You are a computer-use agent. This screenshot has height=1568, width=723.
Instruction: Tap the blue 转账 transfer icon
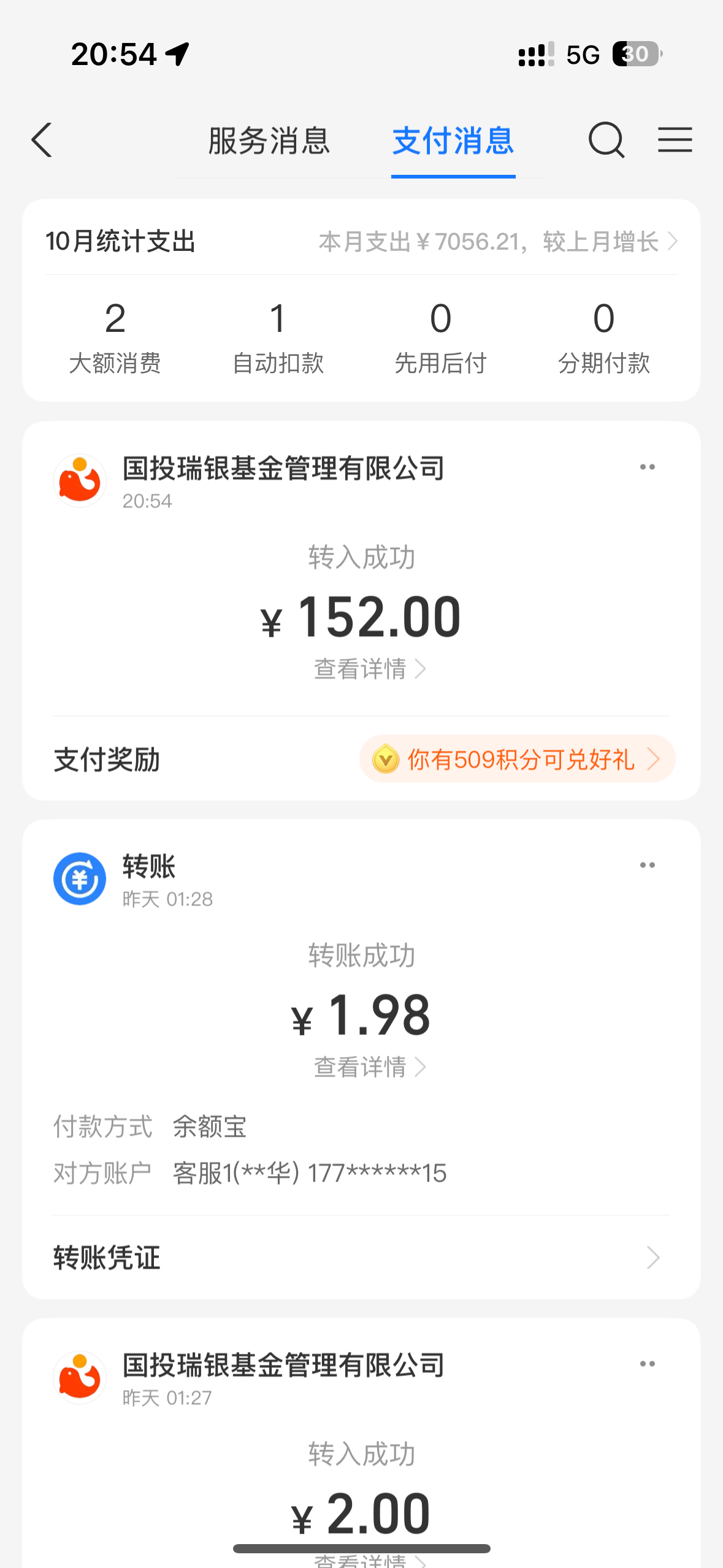(x=79, y=878)
